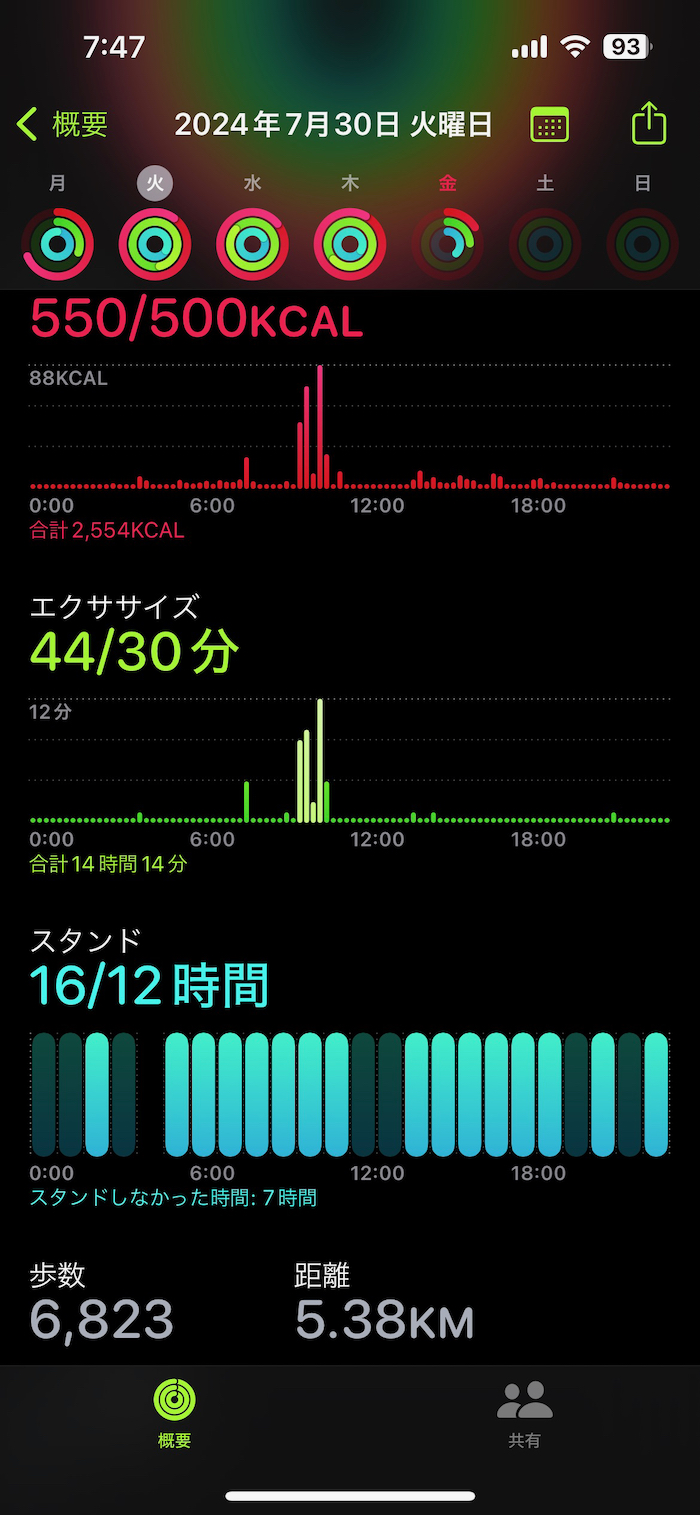Share this day's activity

(x=649, y=123)
